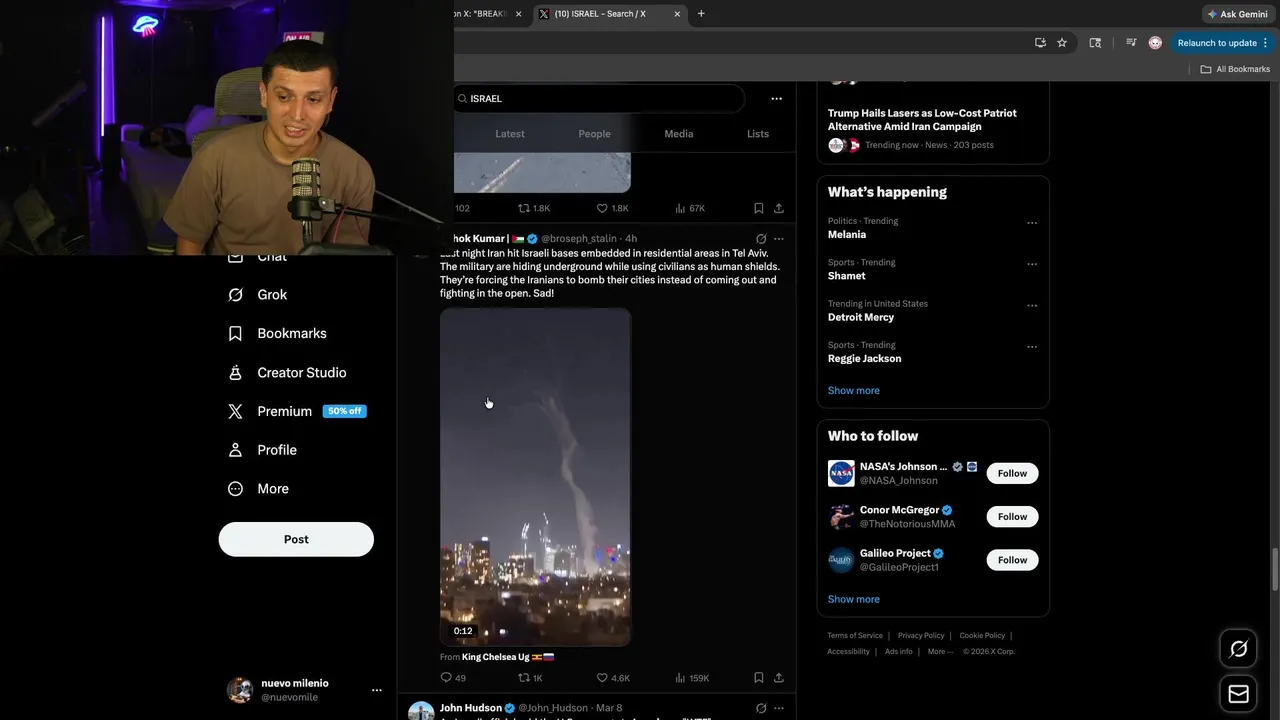Switch to the Media tab
This screenshot has width=1280, height=720.
[678, 134]
